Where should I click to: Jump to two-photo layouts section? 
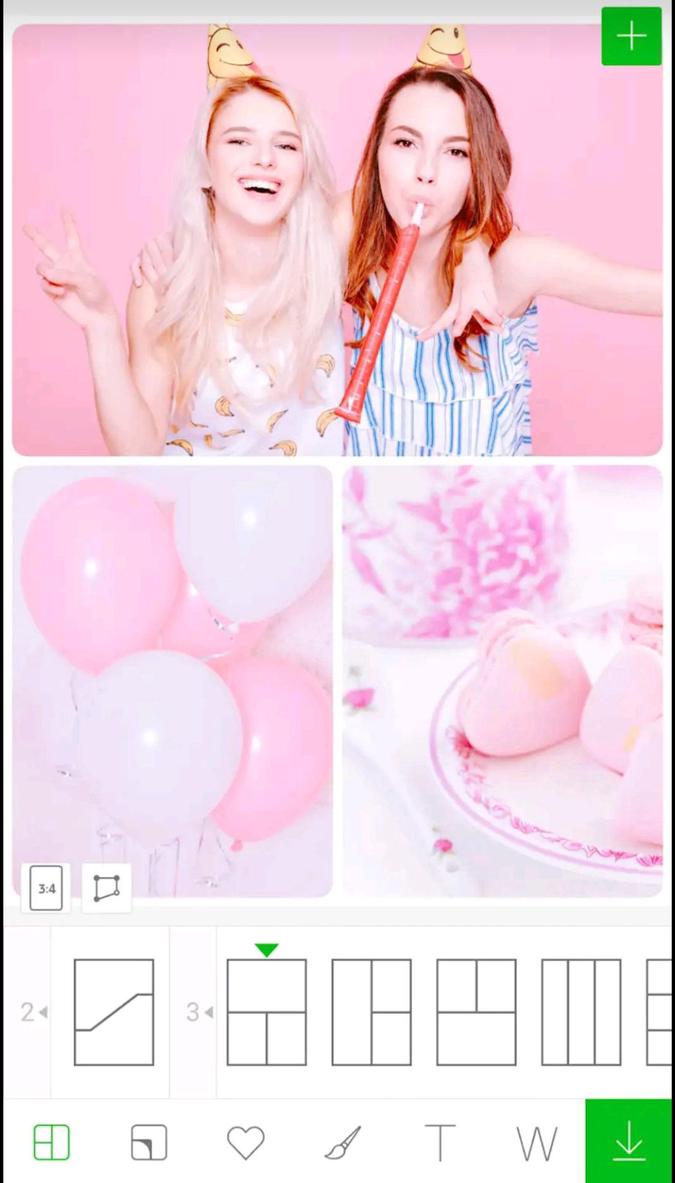click(x=32, y=1012)
